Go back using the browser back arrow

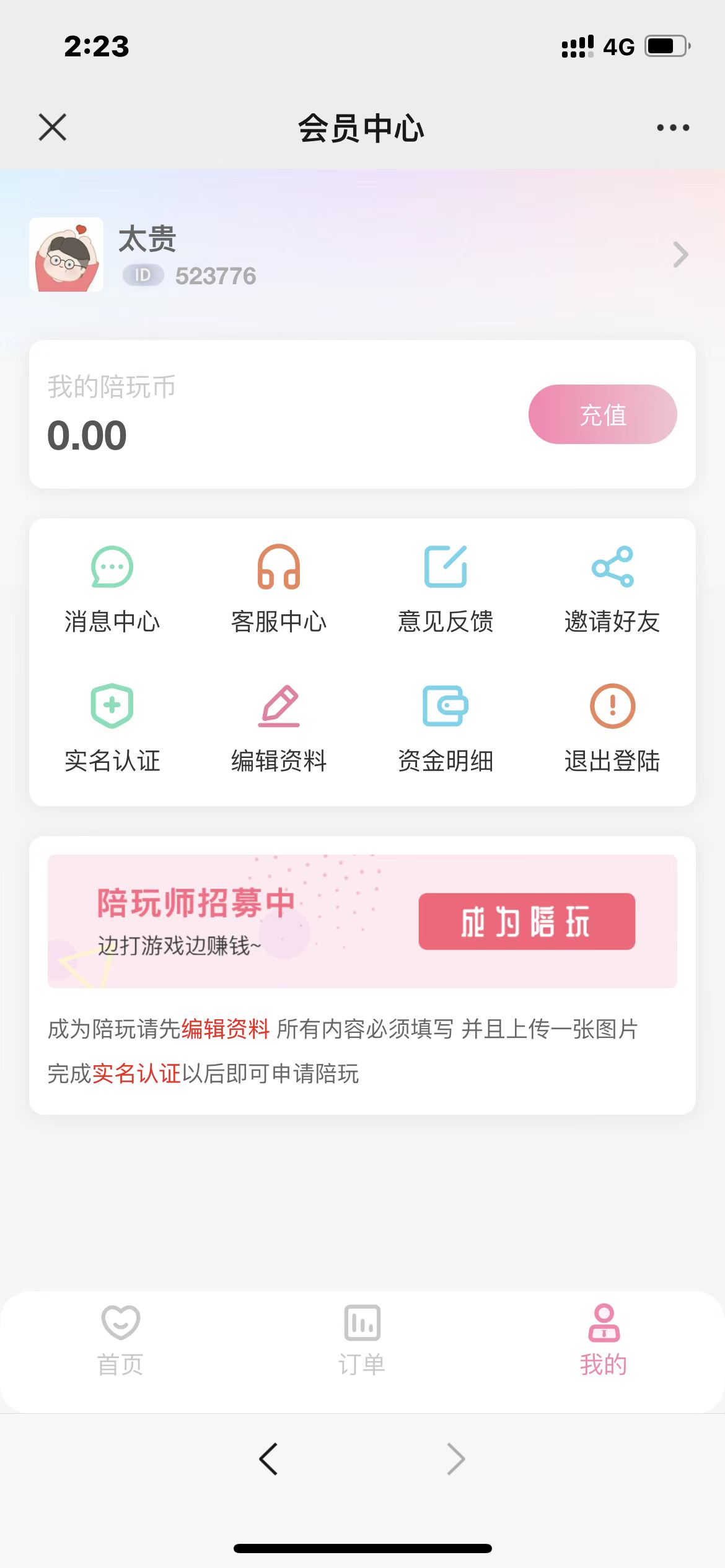tap(268, 1459)
